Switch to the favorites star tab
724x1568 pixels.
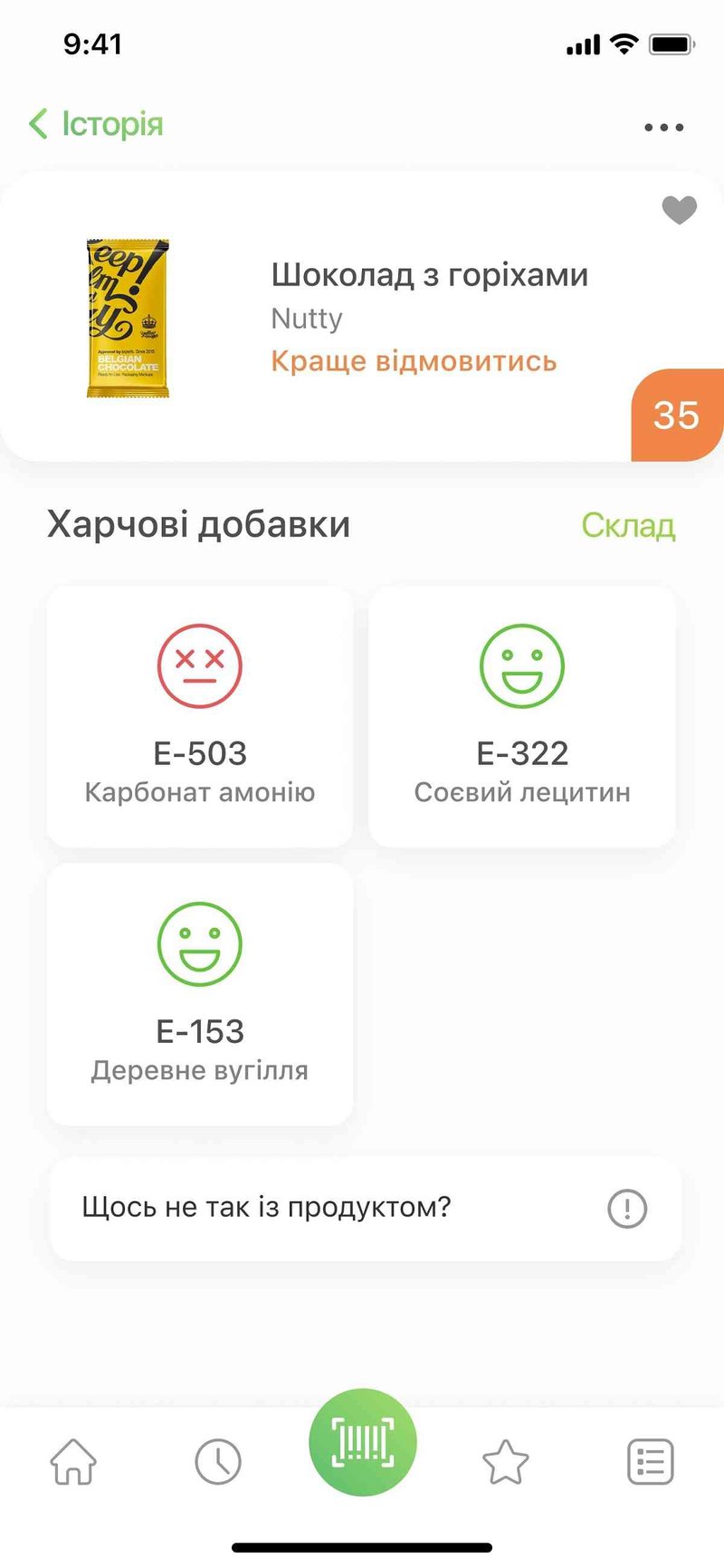[x=505, y=1461]
